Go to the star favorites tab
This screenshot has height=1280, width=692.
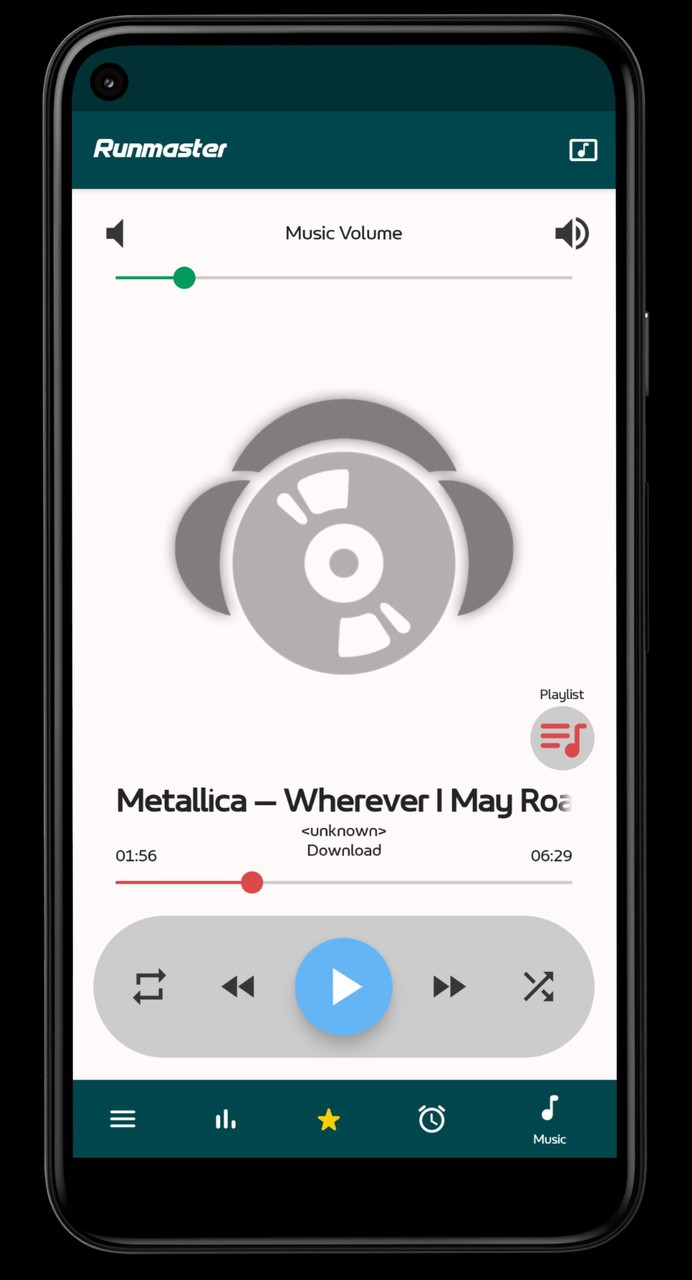tap(329, 1120)
